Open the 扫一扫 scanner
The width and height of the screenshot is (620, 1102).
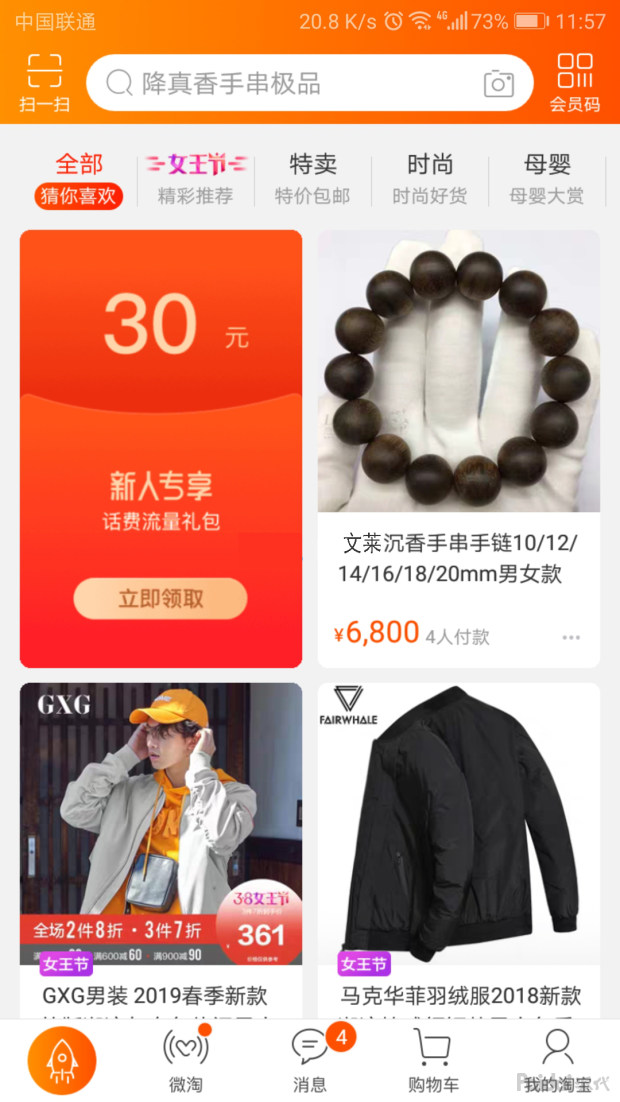click(44, 83)
